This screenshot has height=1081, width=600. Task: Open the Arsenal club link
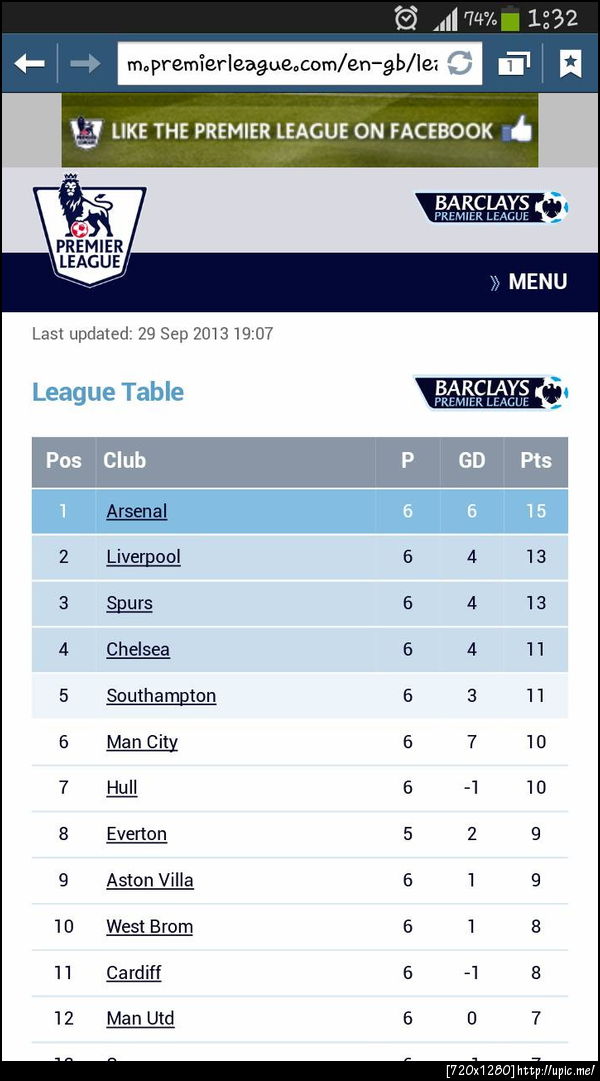click(137, 511)
